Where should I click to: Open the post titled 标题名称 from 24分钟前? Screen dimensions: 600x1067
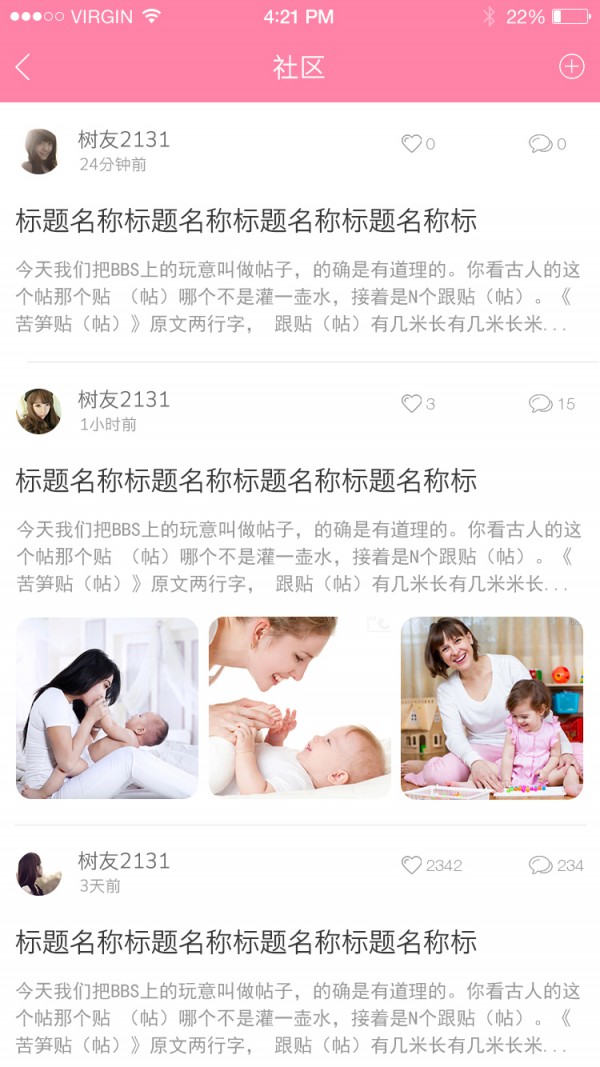coord(246,221)
